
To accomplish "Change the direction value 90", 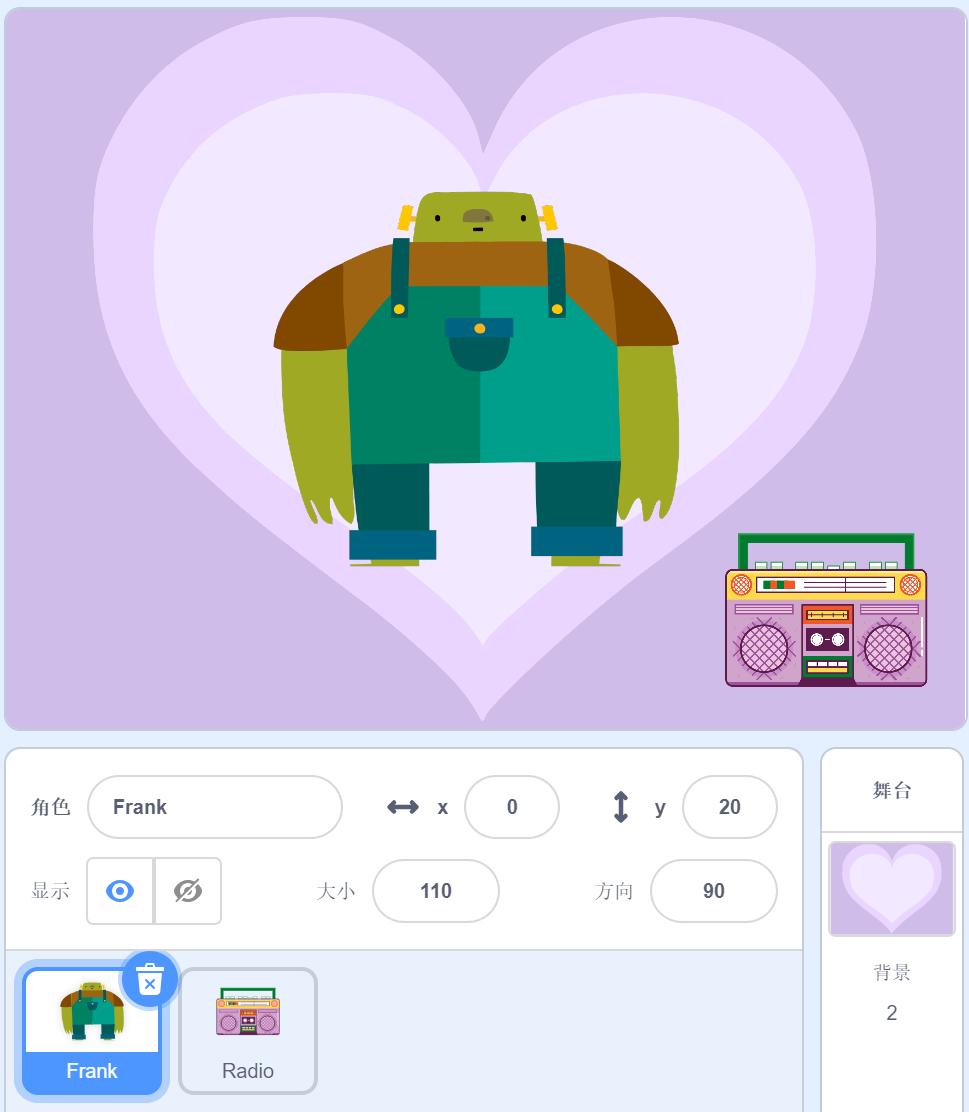I will point(714,891).
